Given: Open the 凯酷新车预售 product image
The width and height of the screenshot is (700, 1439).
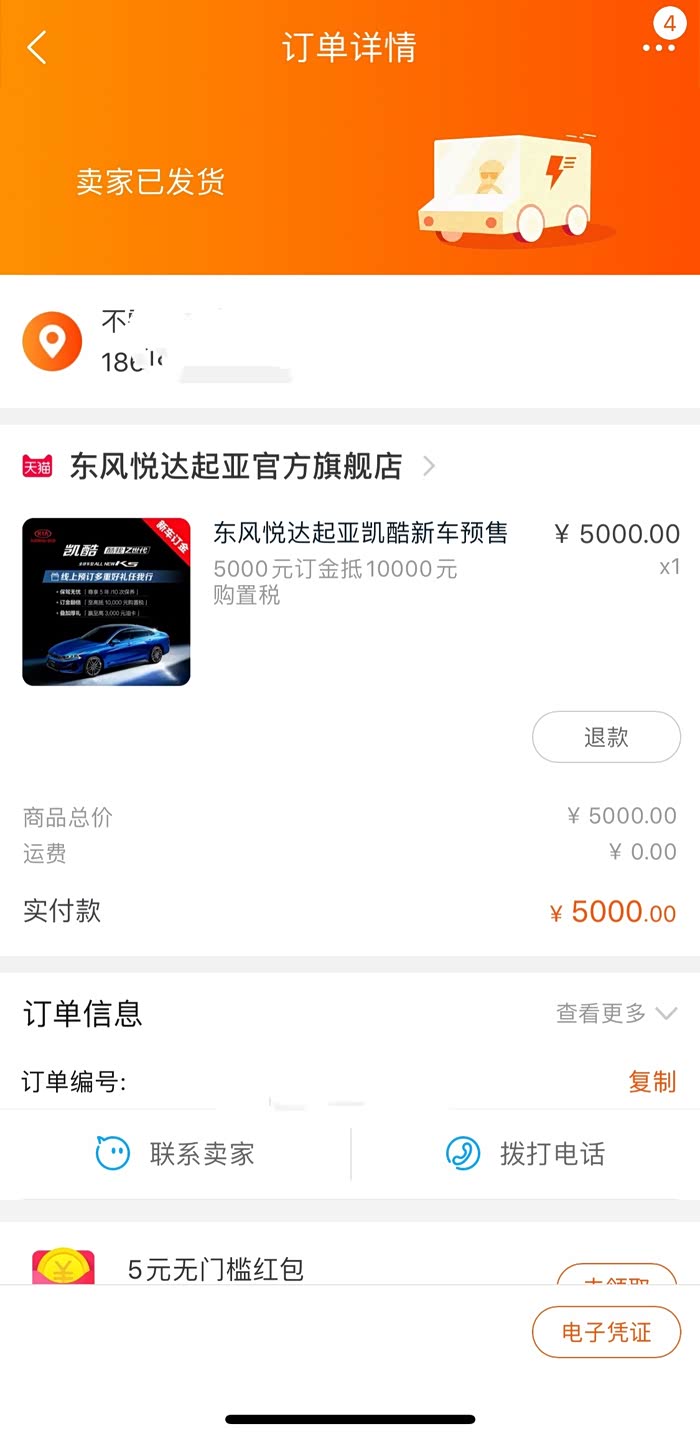Looking at the screenshot, I should pyautogui.click(x=106, y=601).
